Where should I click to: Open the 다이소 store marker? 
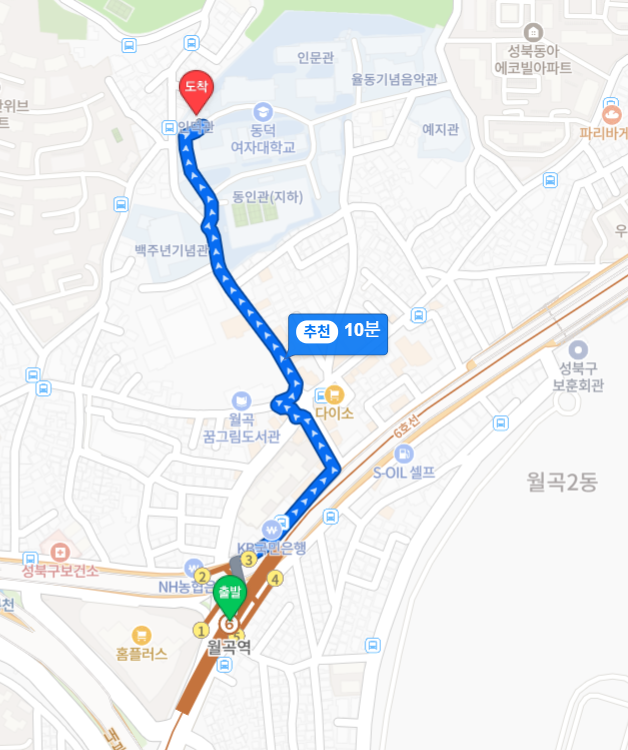pyautogui.click(x=332, y=394)
